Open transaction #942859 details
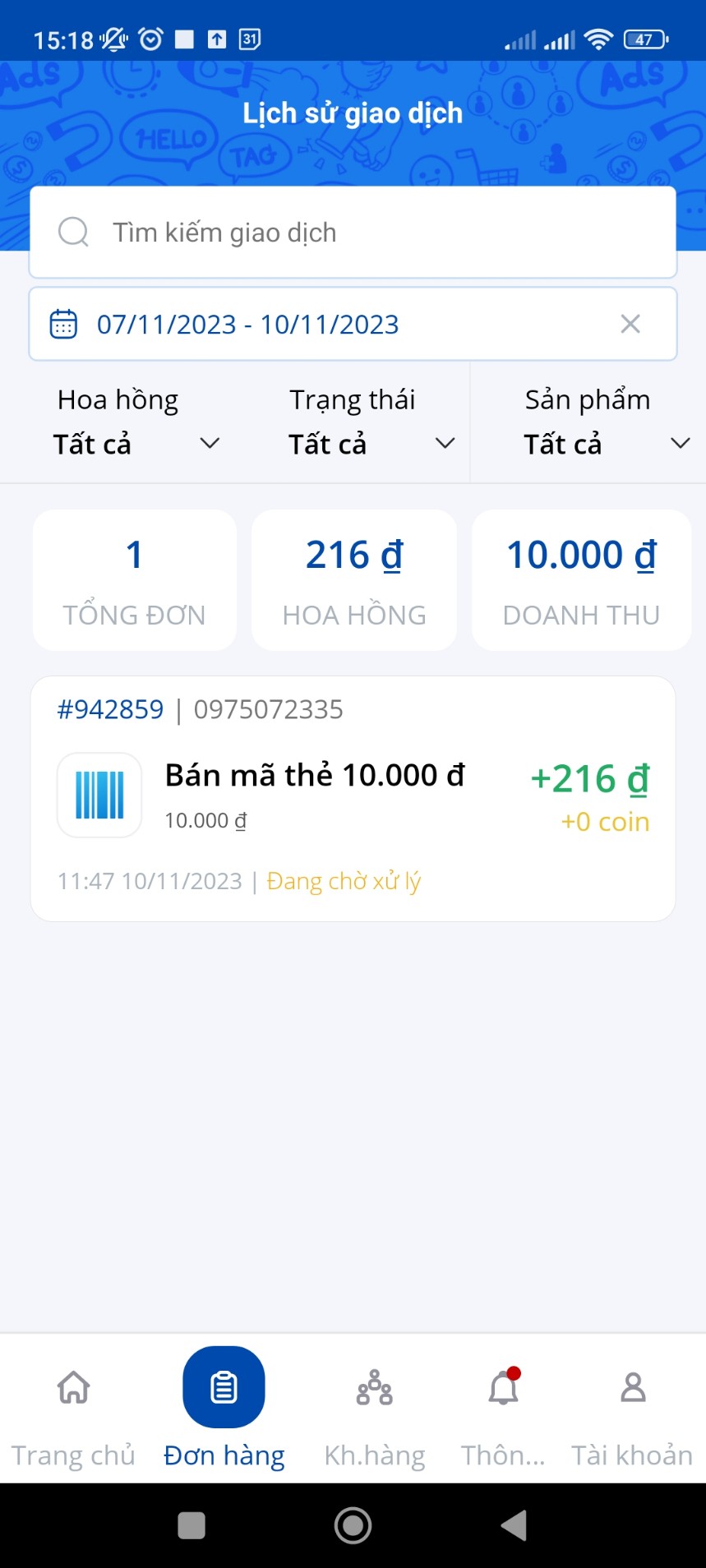 pyautogui.click(x=353, y=798)
